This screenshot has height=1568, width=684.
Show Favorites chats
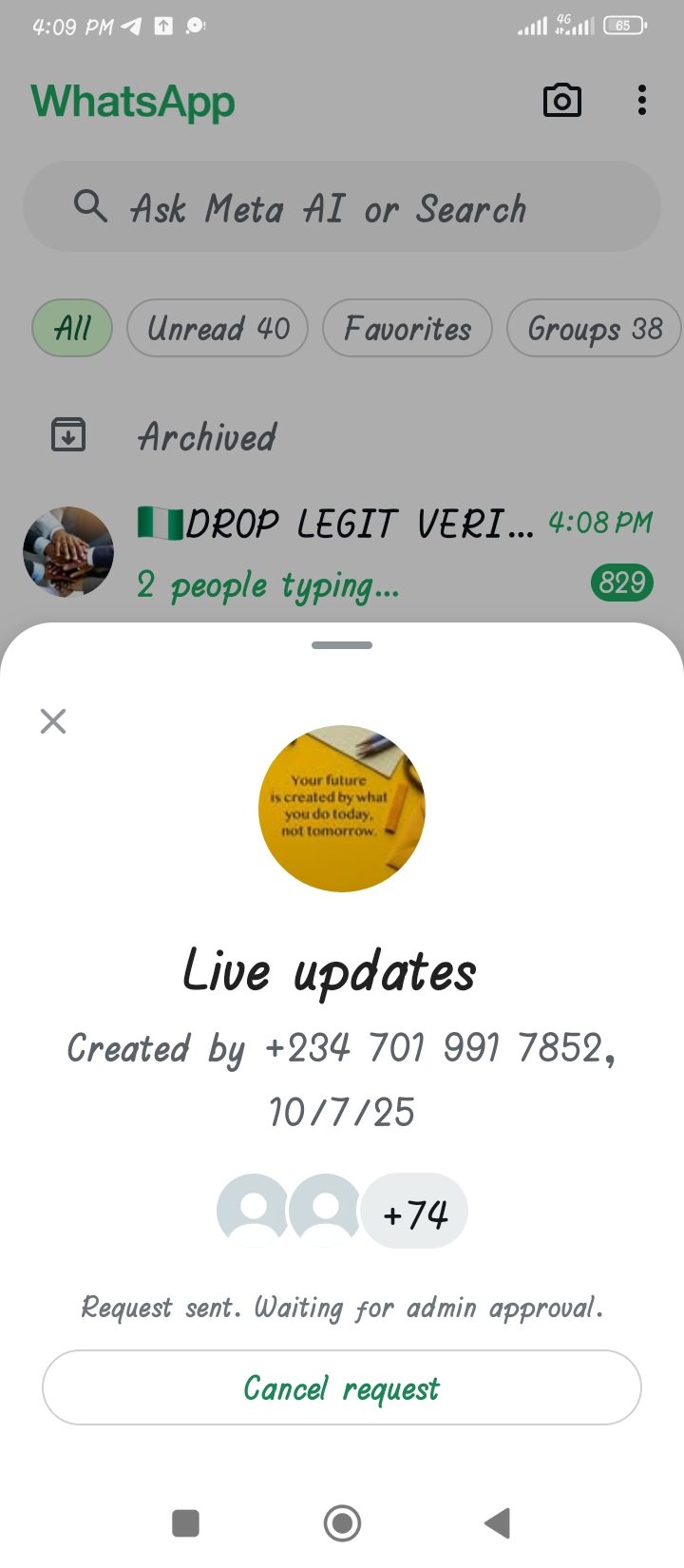[x=408, y=329]
